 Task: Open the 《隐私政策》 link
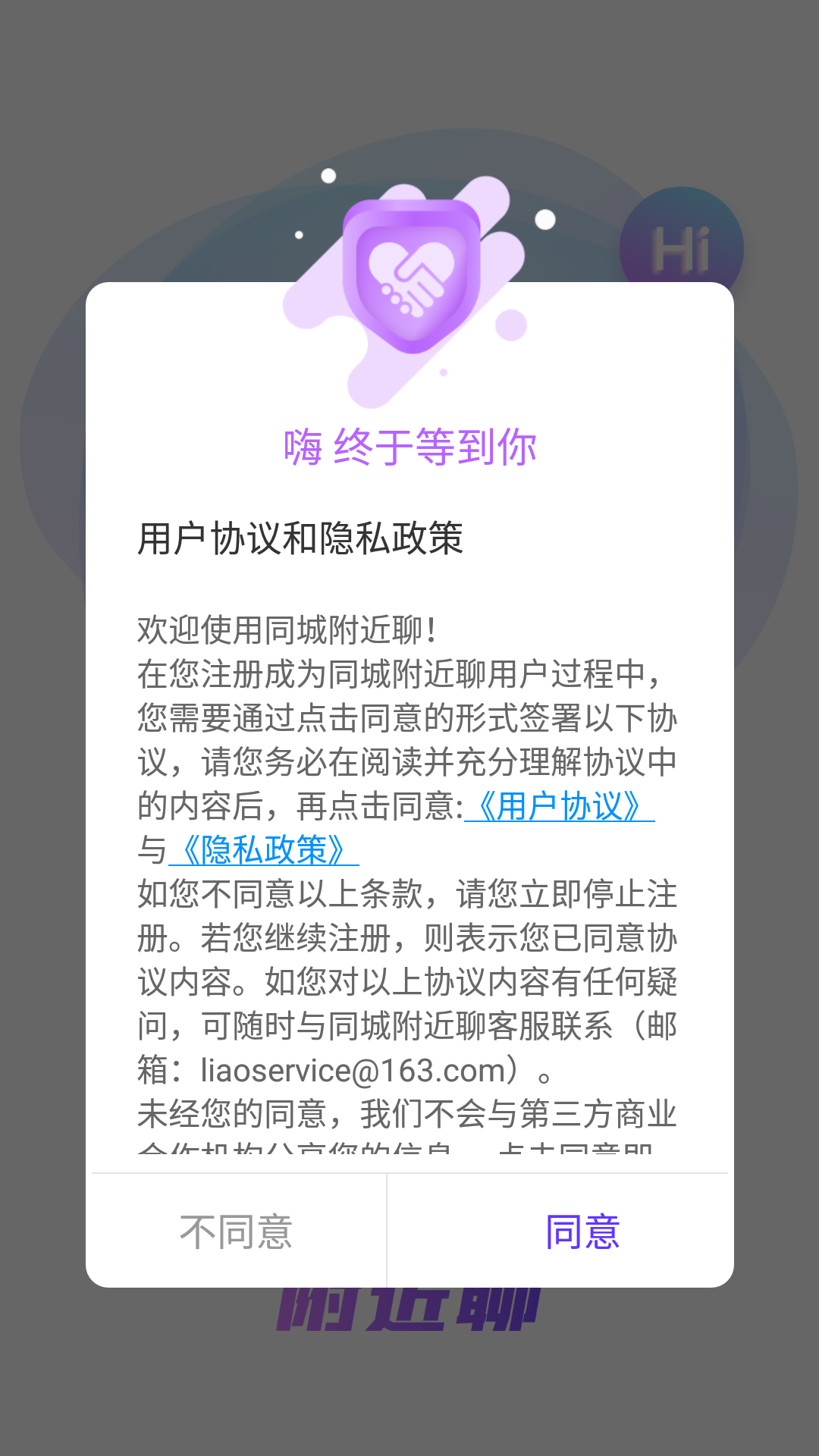point(264,850)
